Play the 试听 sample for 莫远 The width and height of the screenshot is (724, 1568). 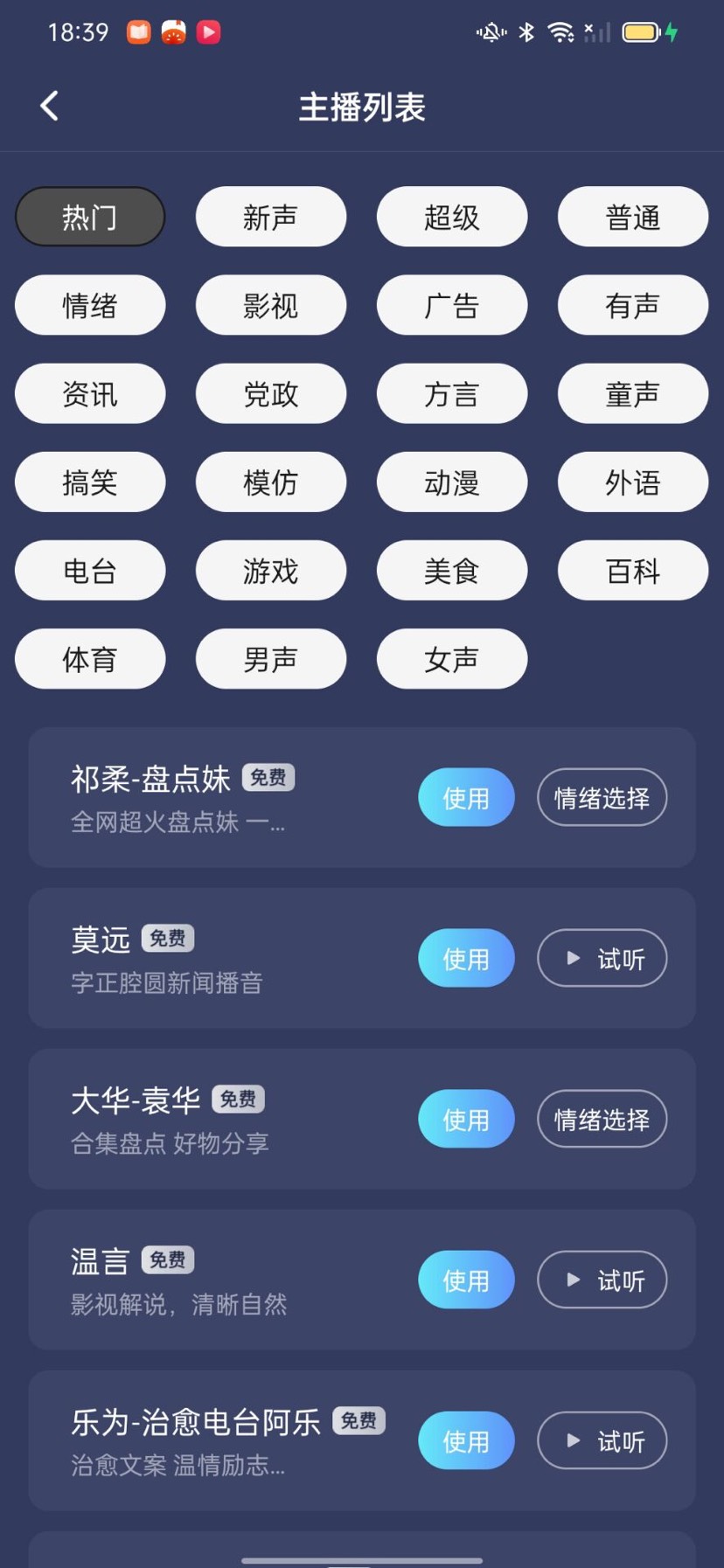click(x=602, y=958)
